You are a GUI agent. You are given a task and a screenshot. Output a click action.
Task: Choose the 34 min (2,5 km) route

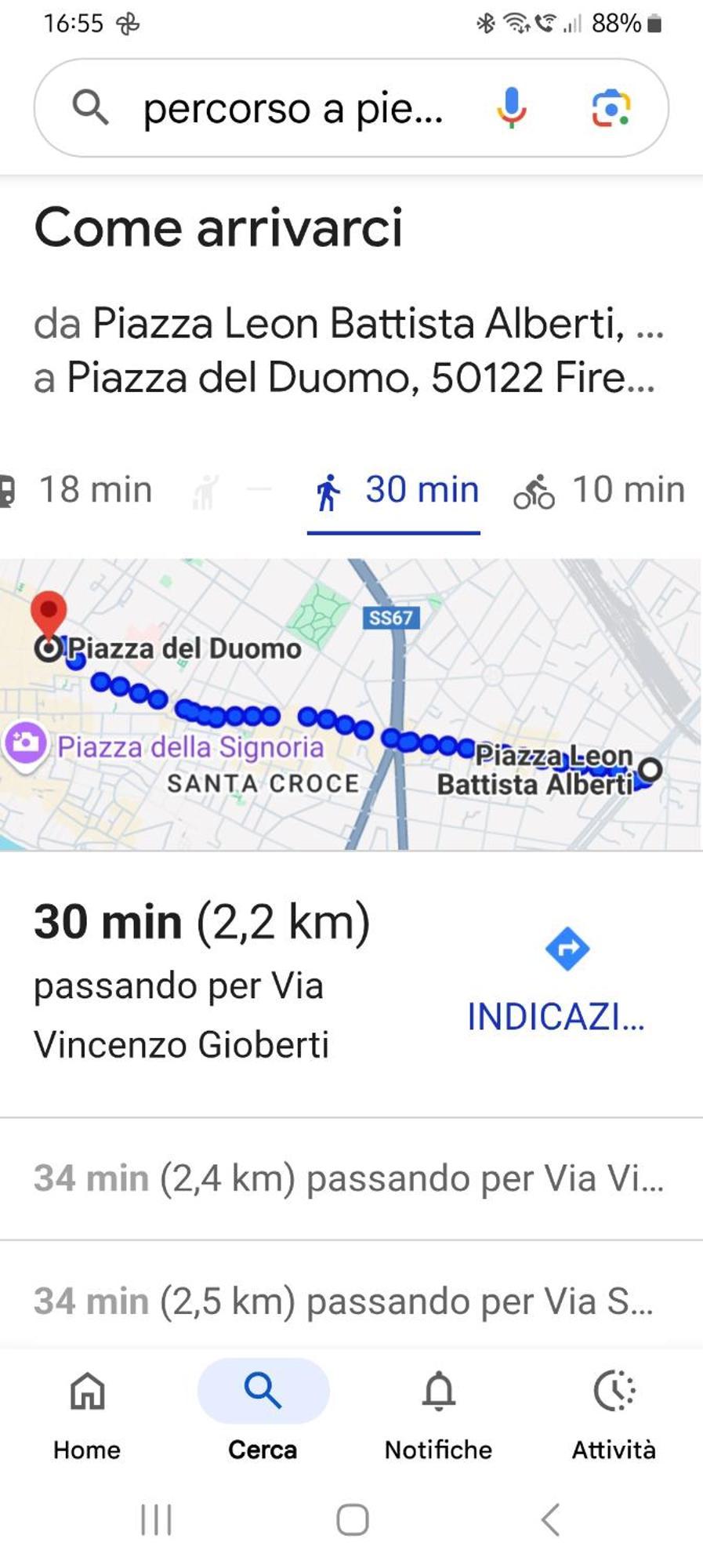(x=343, y=1301)
